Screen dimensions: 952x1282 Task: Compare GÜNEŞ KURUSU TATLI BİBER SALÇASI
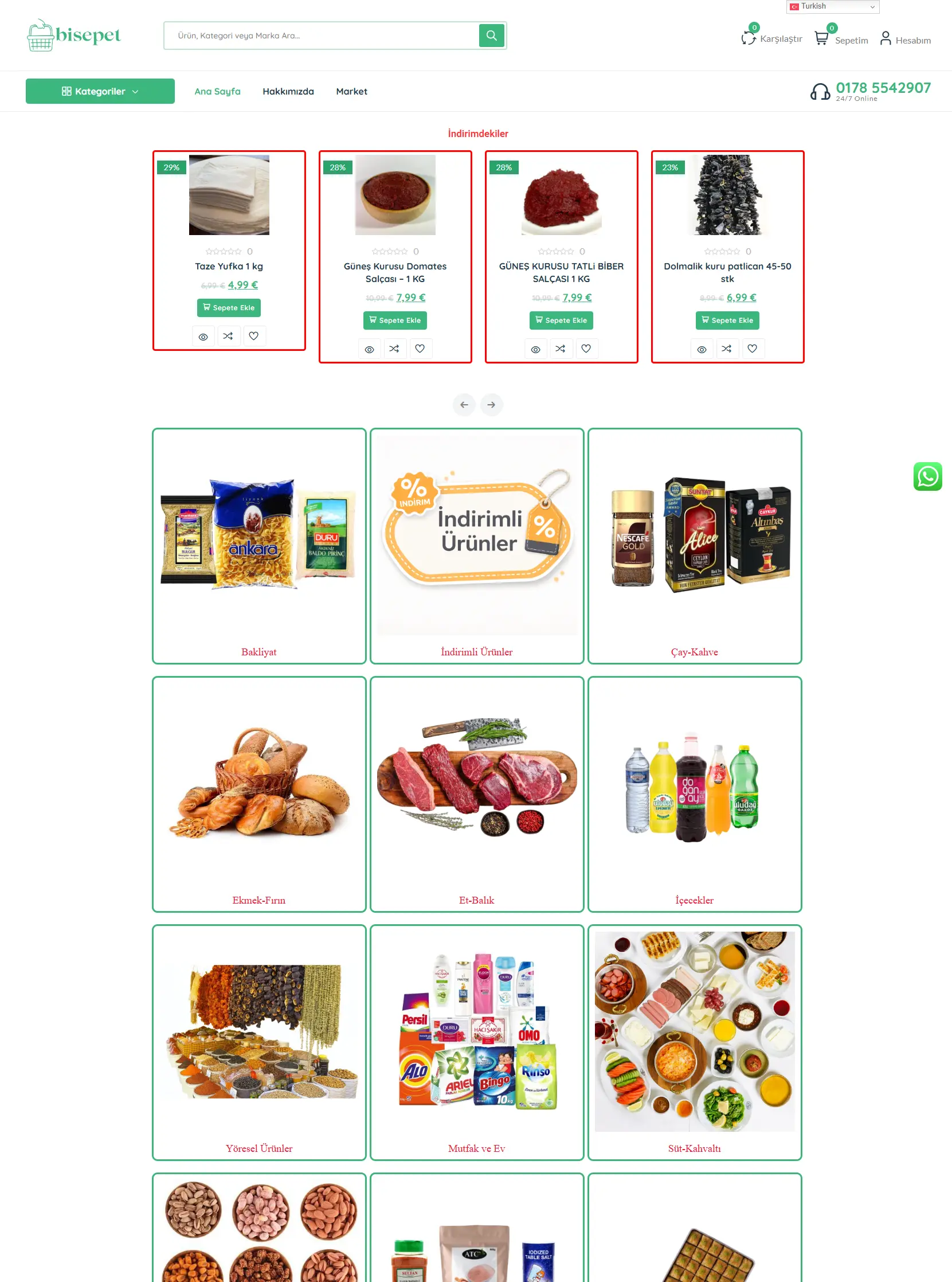560,349
